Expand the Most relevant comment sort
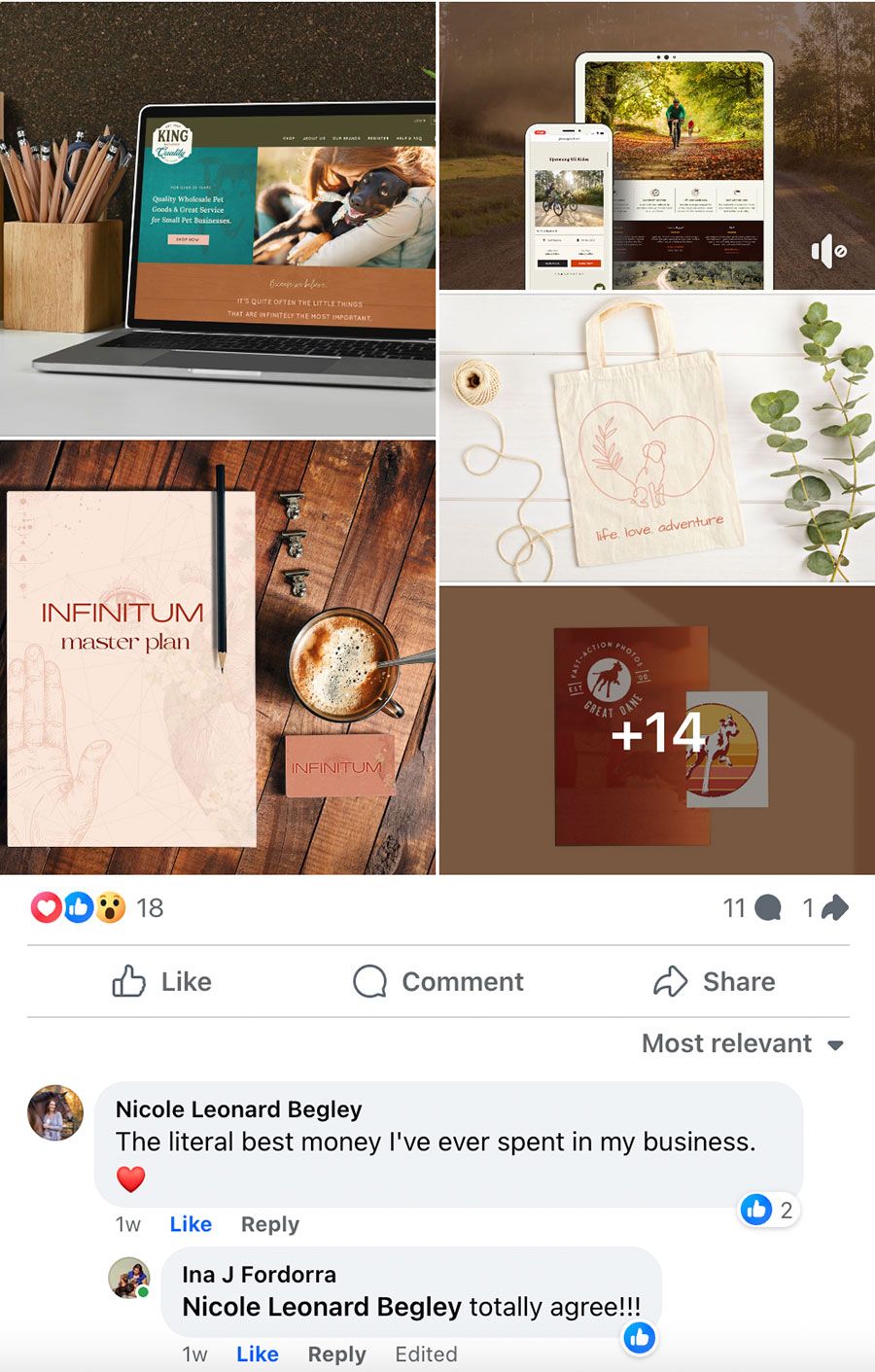Viewport: 875px width, 1372px height. click(x=742, y=1043)
